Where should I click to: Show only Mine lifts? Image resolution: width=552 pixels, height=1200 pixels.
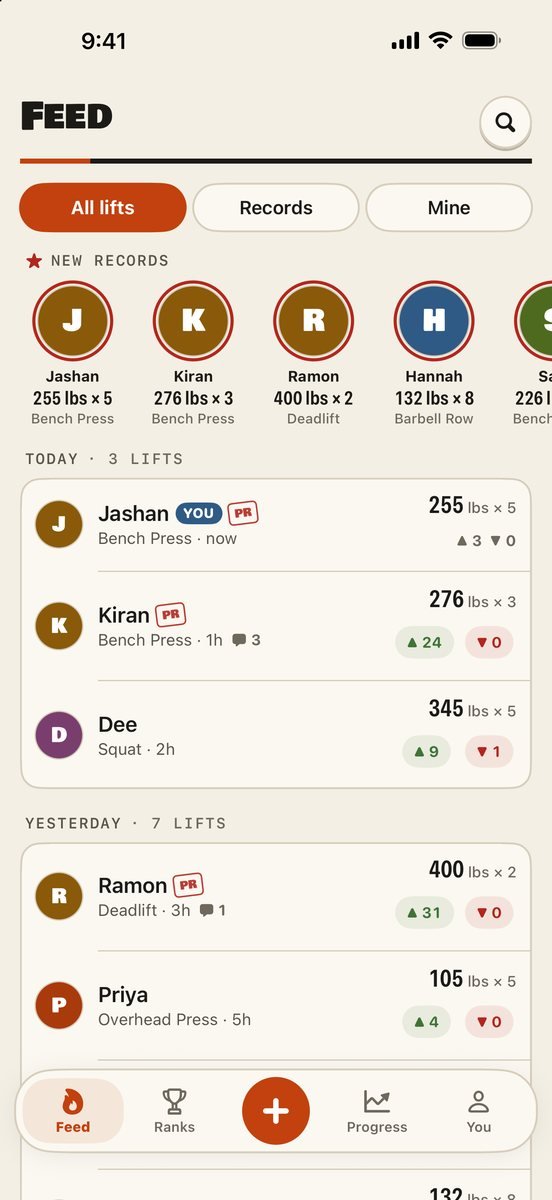click(x=449, y=208)
